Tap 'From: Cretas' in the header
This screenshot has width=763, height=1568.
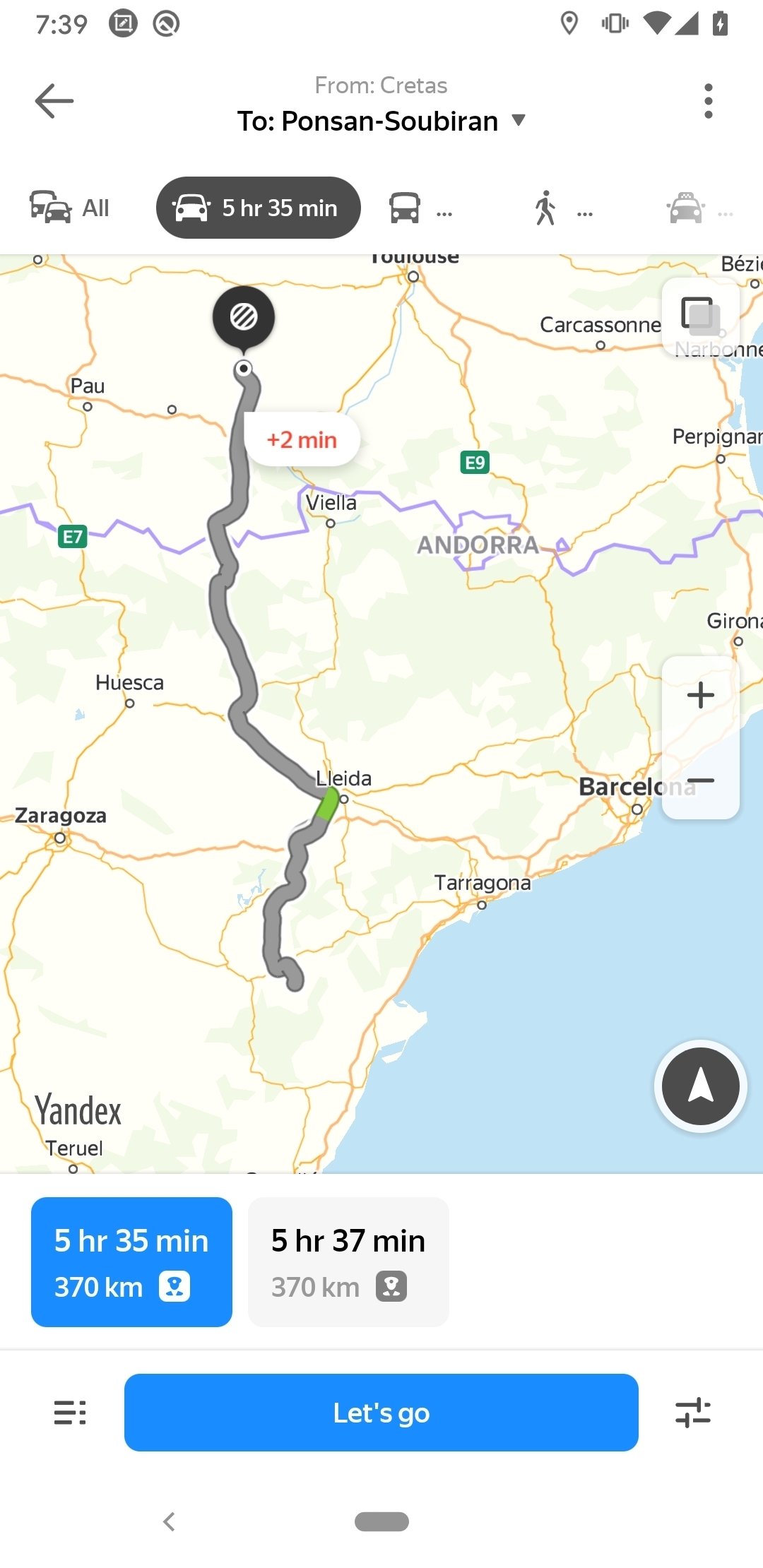[x=381, y=85]
